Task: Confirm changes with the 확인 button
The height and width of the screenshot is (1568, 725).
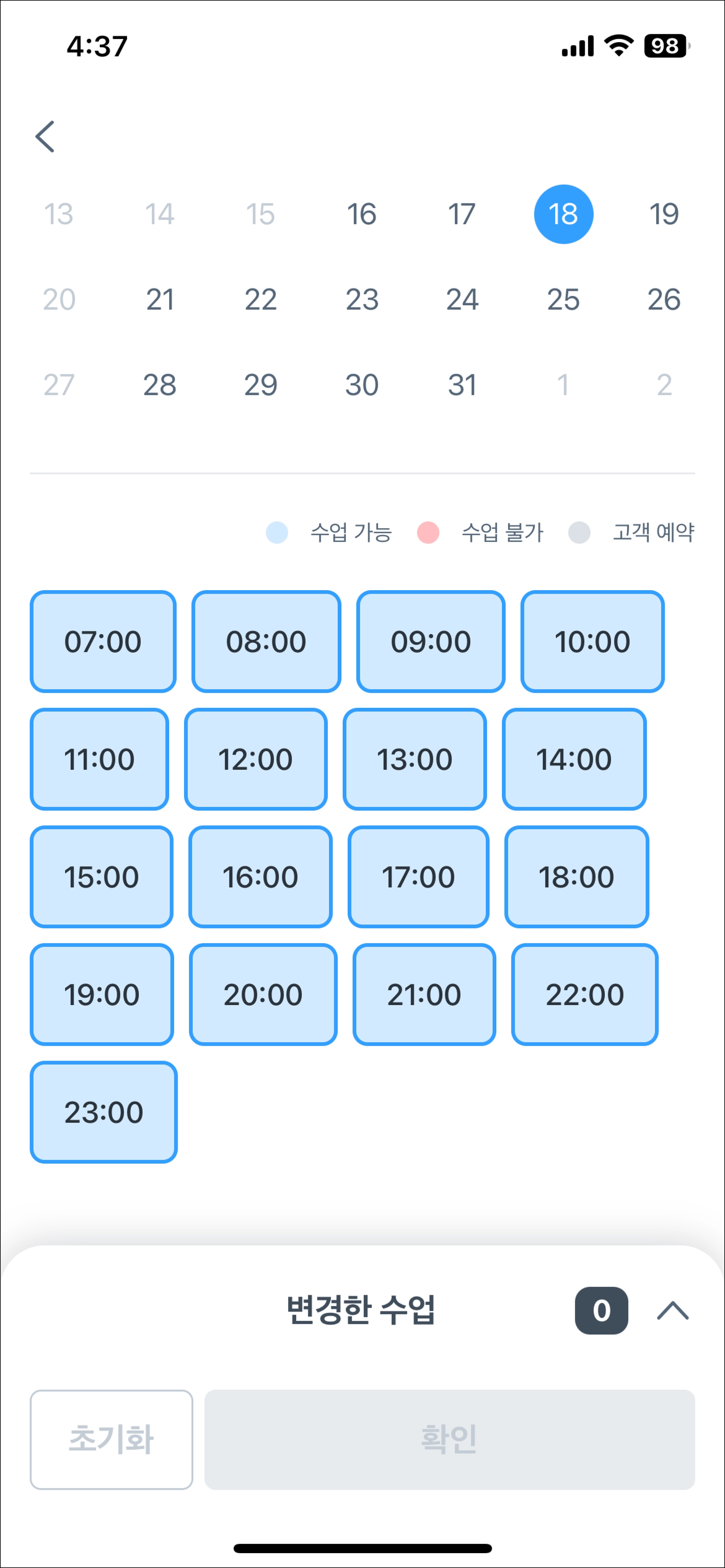Action: (450, 1440)
